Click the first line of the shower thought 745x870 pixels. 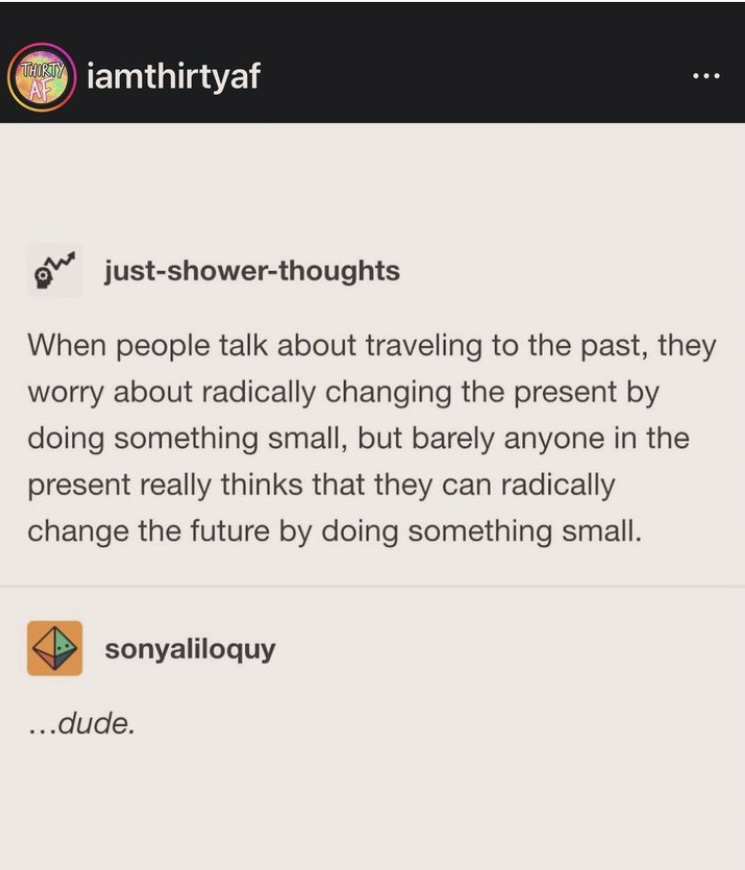pyautogui.click(x=372, y=345)
